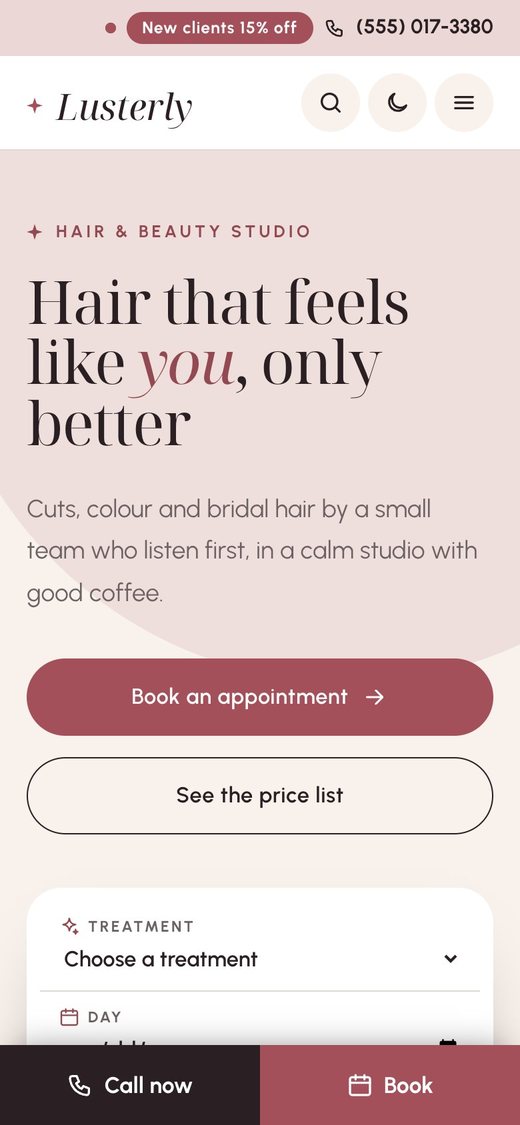Screen dimensions: 520x1125
Task: Toggle dark mode with the moon icon
Action: pos(397,103)
